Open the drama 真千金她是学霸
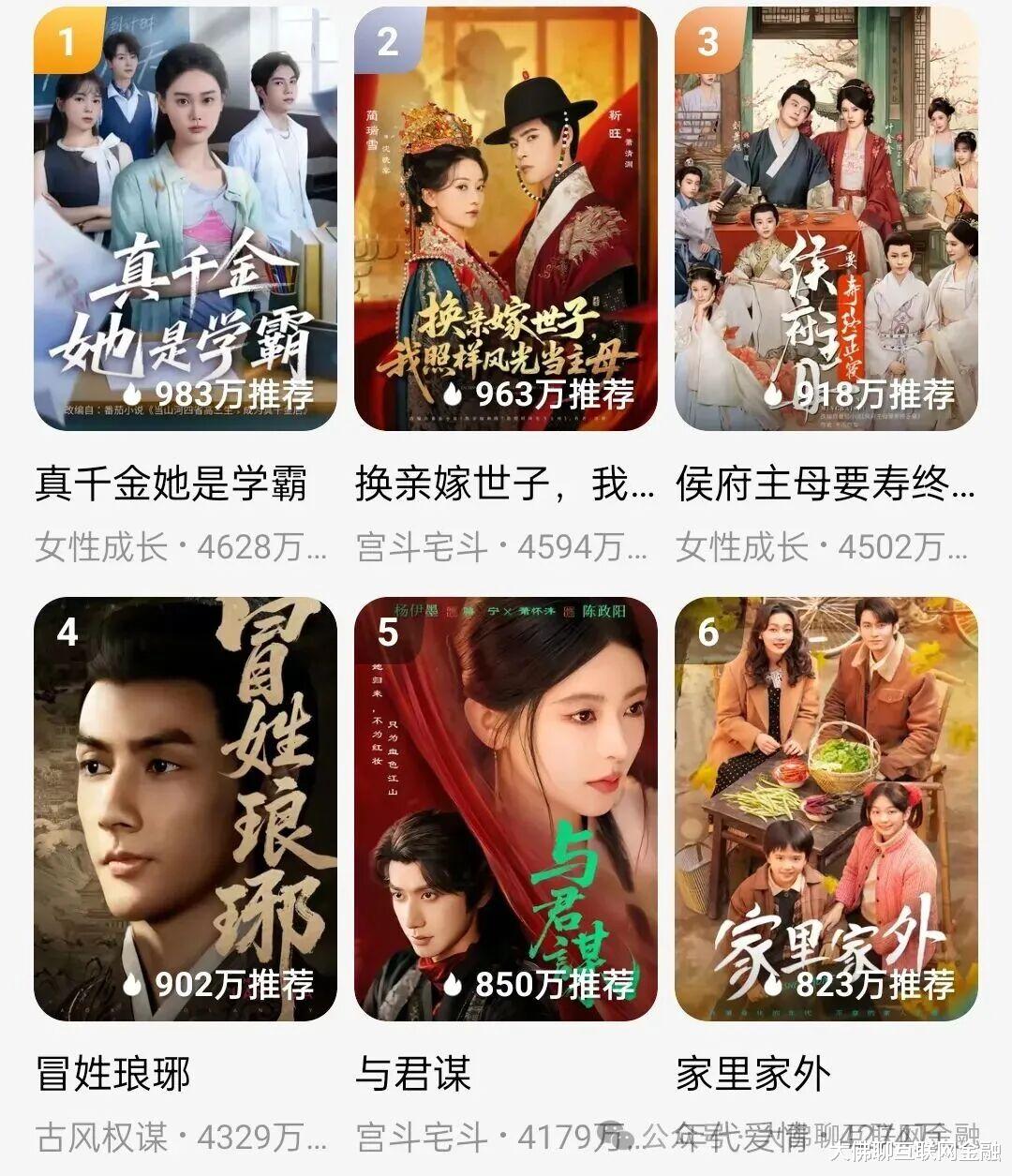This screenshot has height=1176, width=1012. [x=186, y=220]
